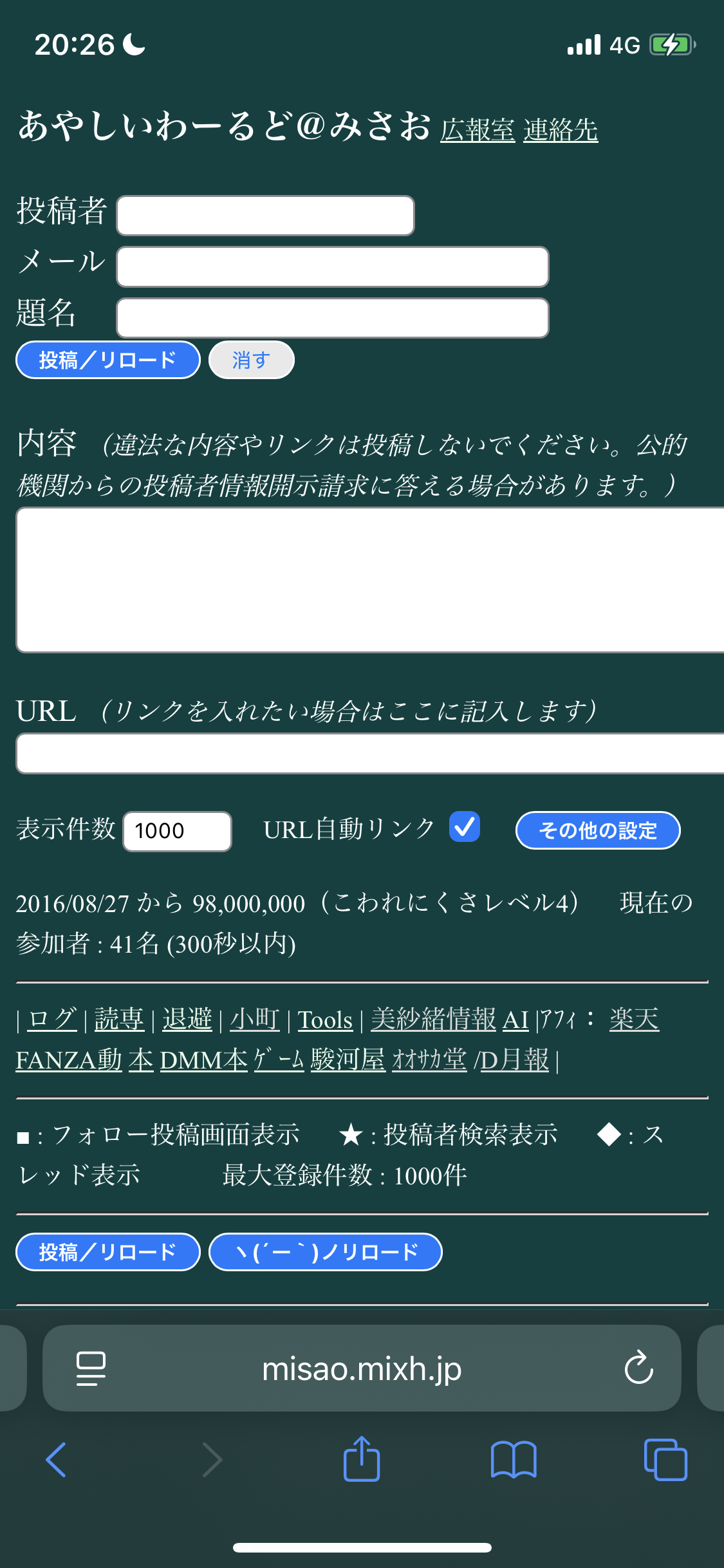
Task: Select the 題名 title field
Action: 332,318
